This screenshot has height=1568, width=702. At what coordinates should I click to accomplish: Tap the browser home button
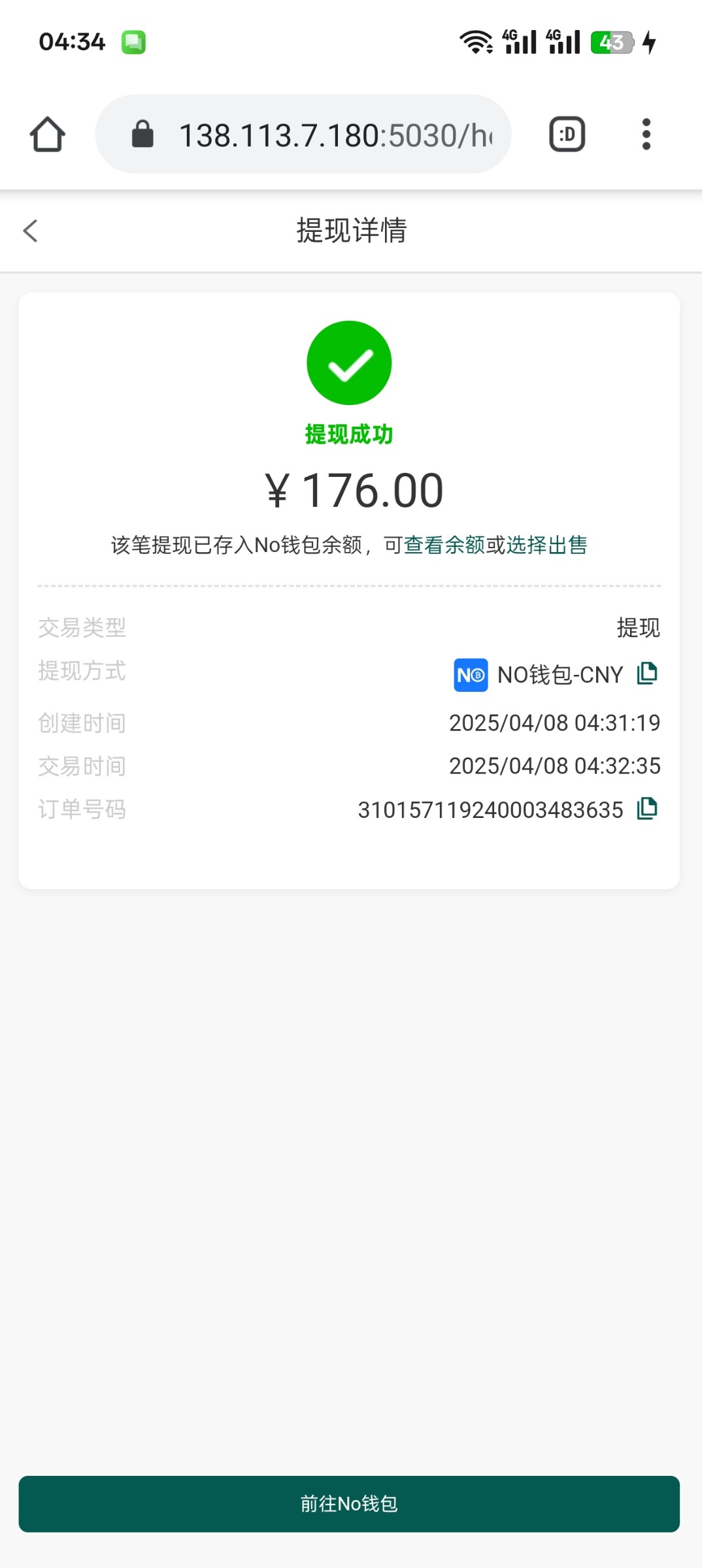[47, 135]
